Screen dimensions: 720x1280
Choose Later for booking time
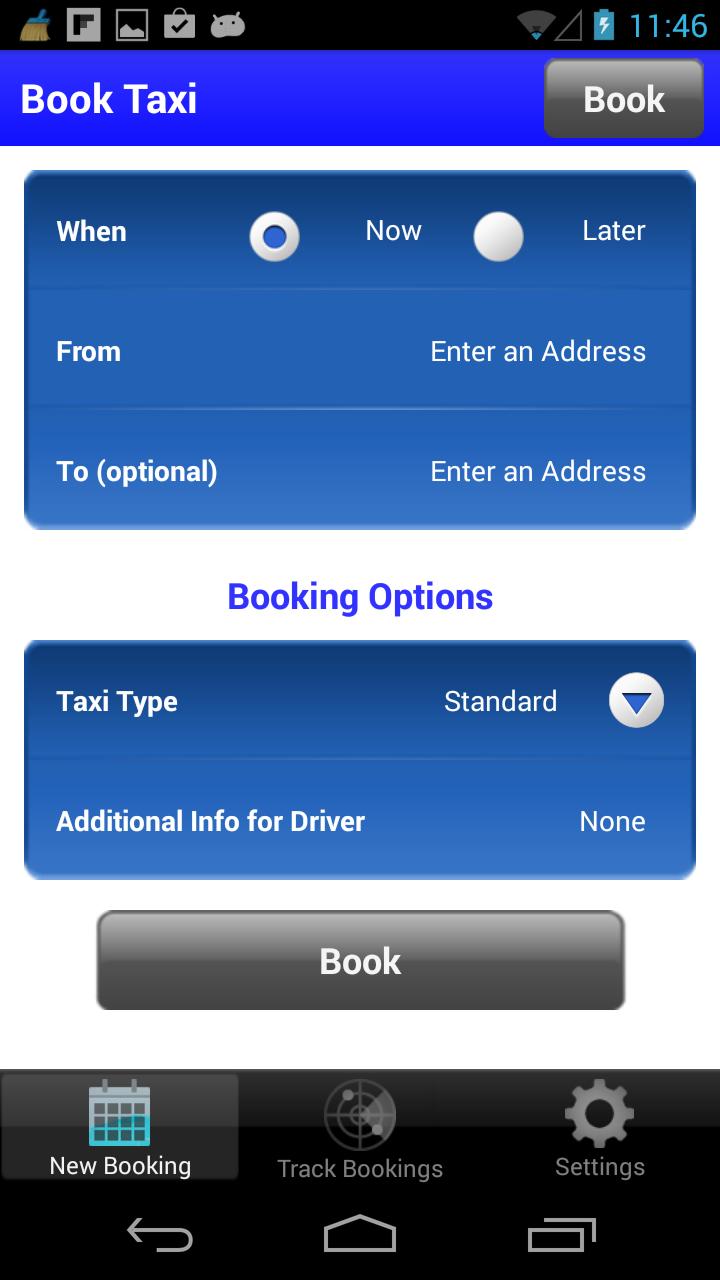click(499, 237)
